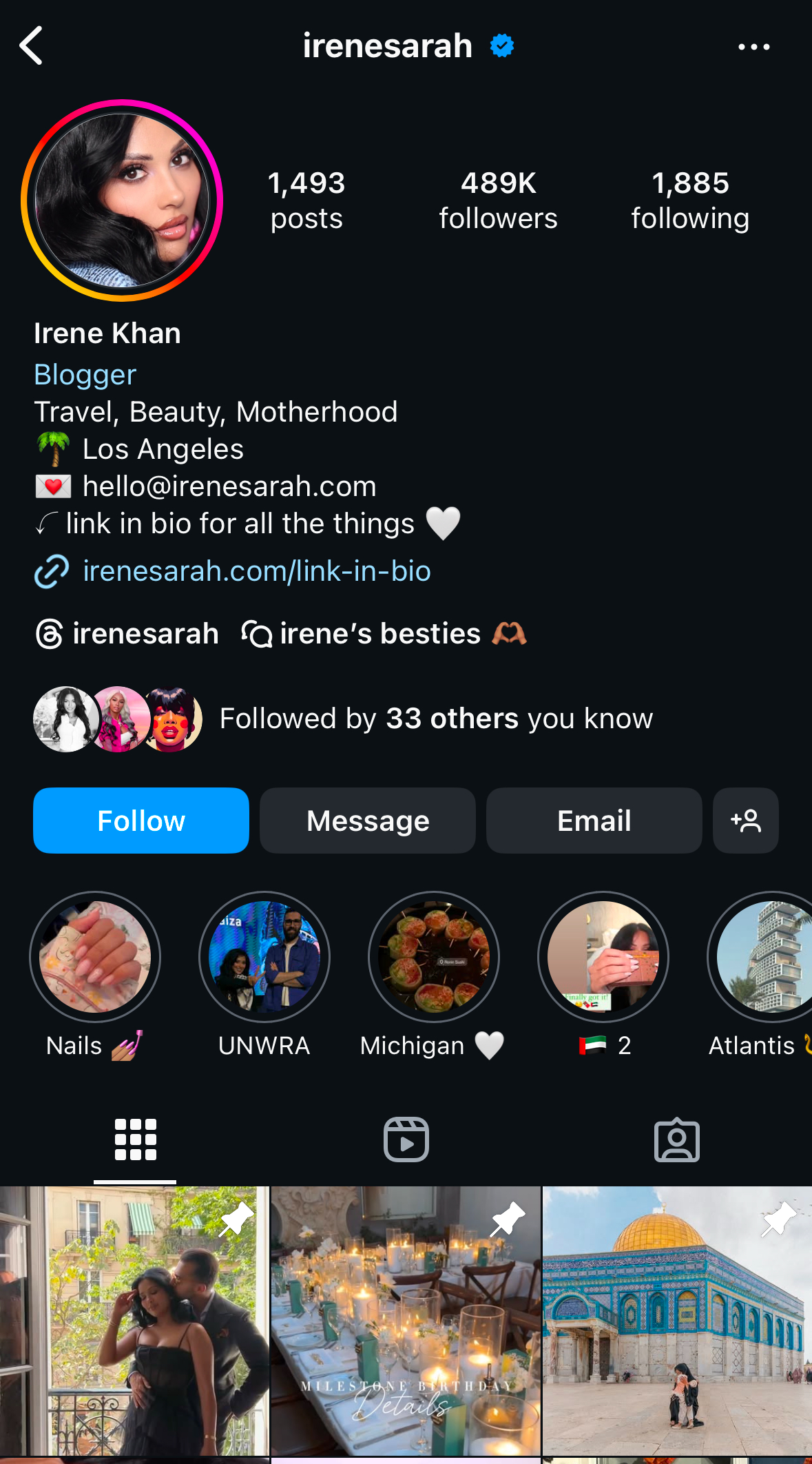Screen dimensions: 812x1464
Task: Open the Nails story highlight
Action: click(95, 957)
